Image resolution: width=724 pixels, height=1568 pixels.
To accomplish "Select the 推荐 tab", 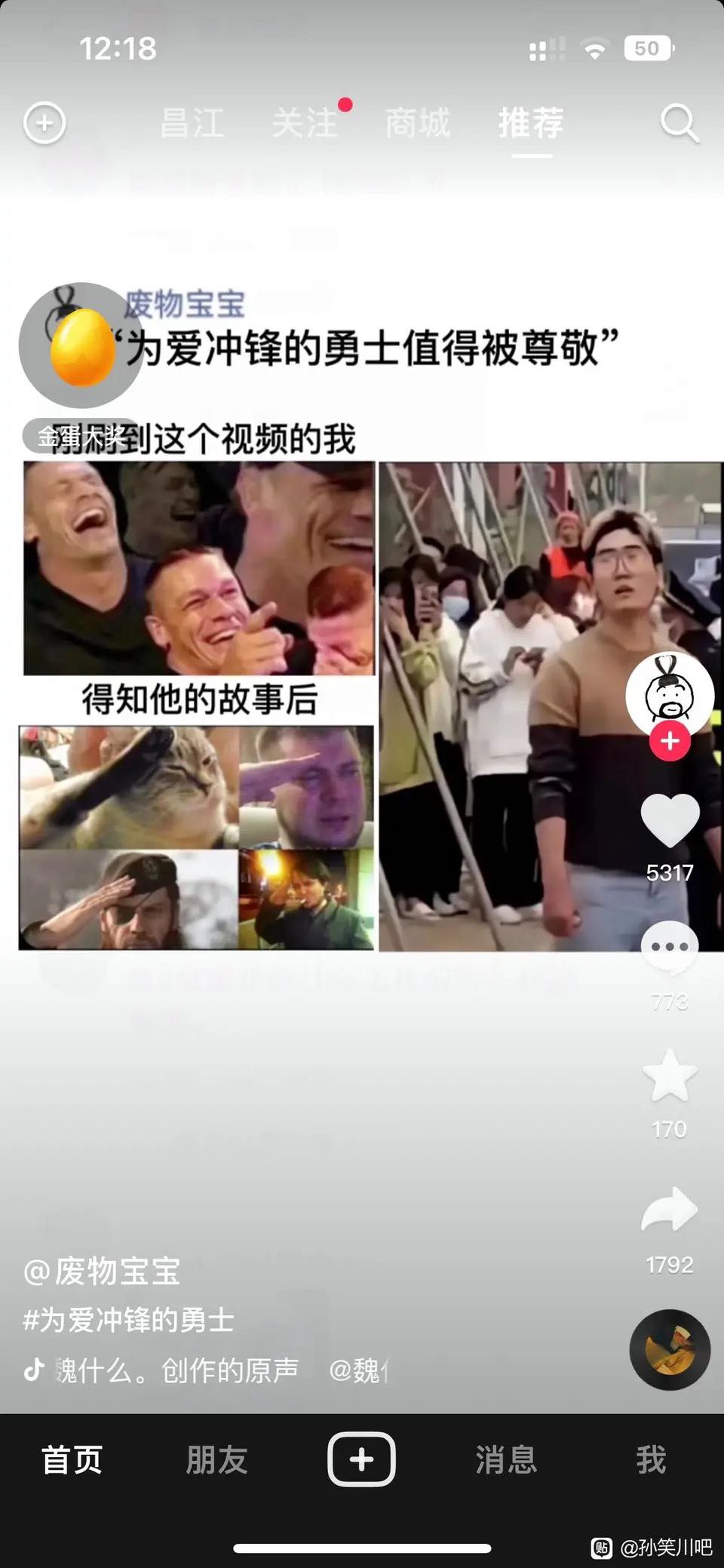I will click(531, 123).
